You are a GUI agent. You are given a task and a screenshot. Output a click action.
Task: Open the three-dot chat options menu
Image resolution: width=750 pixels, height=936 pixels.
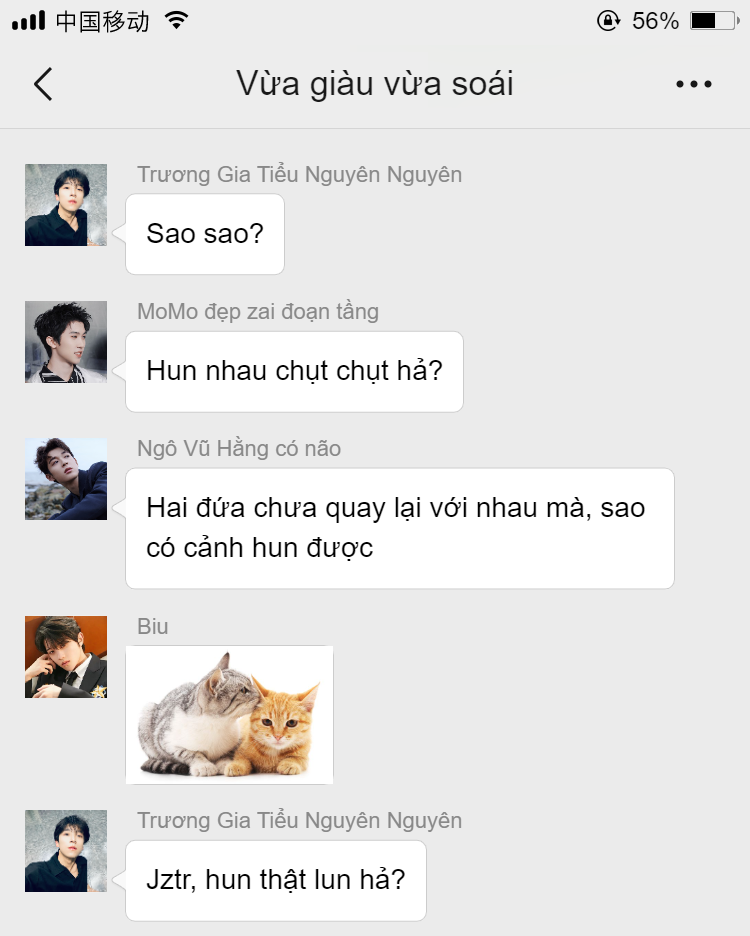tap(693, 85)
